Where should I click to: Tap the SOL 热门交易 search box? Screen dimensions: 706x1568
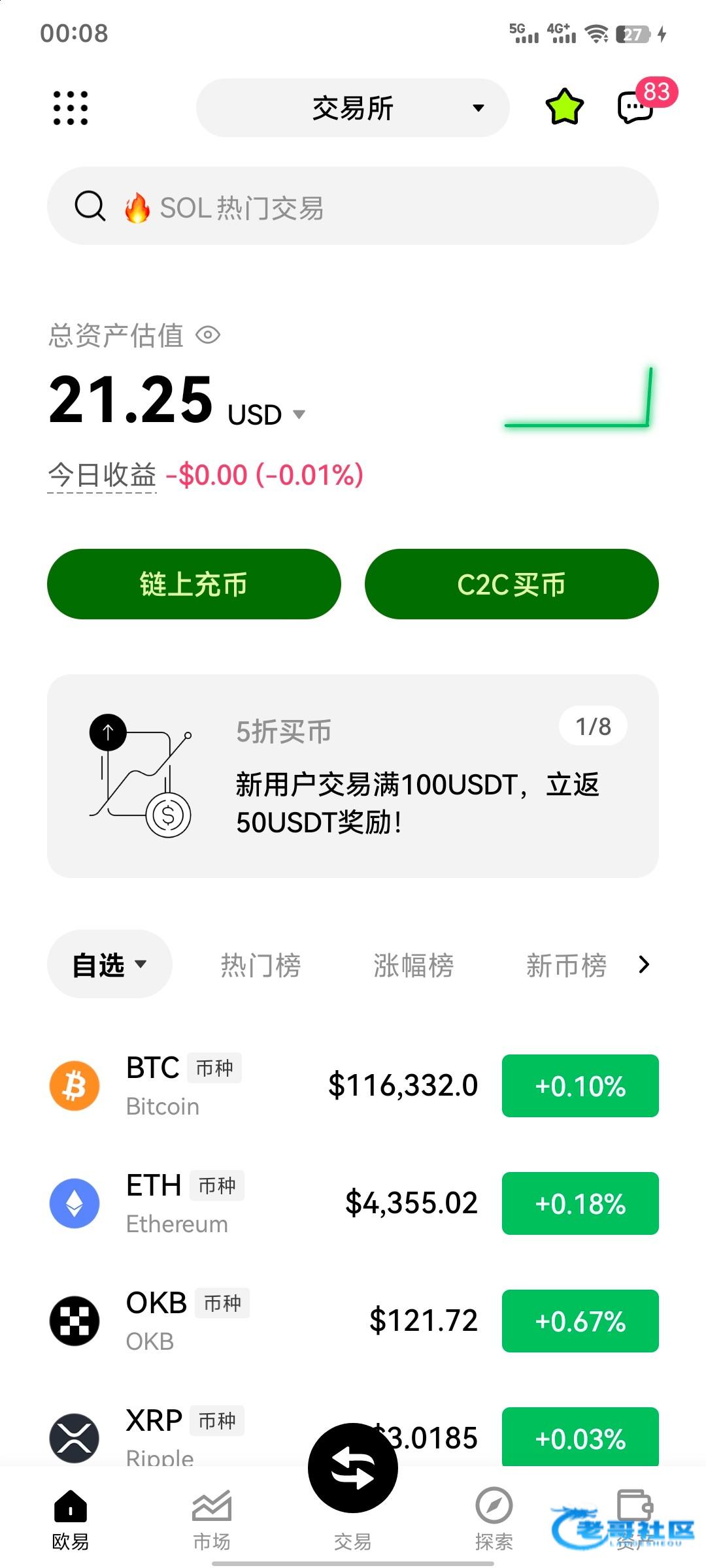(x=352, y=206)
